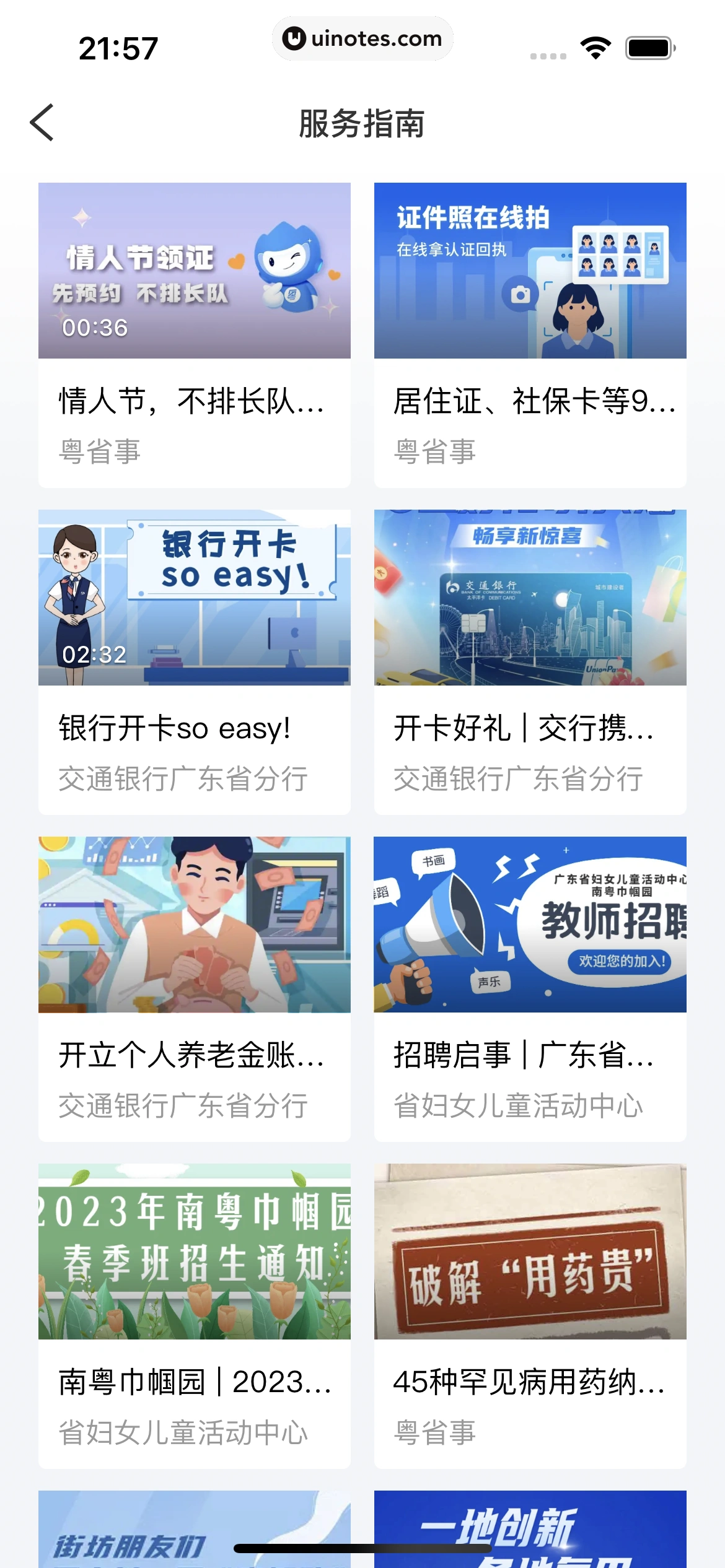Click the back chevron icon
The image size is (725, 1568).
(x=42, y=123)
